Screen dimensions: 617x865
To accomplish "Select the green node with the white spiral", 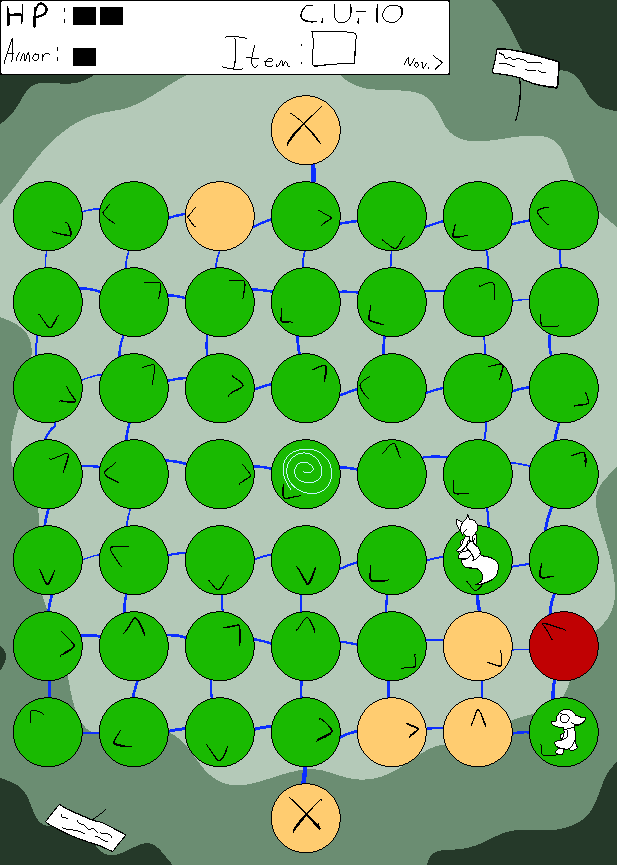I will click(306, 473).
